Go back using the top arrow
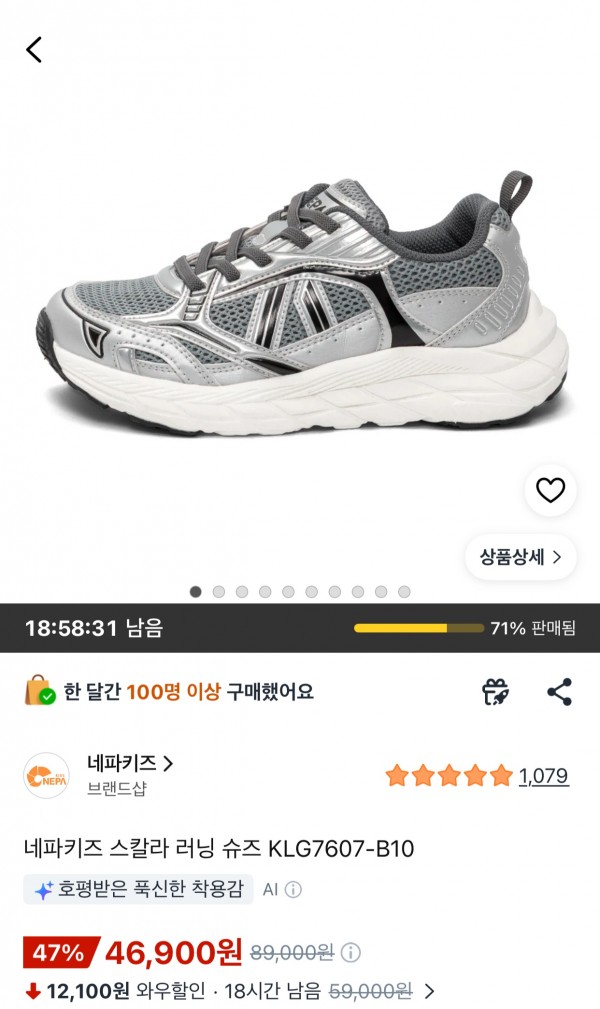The height and width of the screenshot is (1009, 600). 34,50
